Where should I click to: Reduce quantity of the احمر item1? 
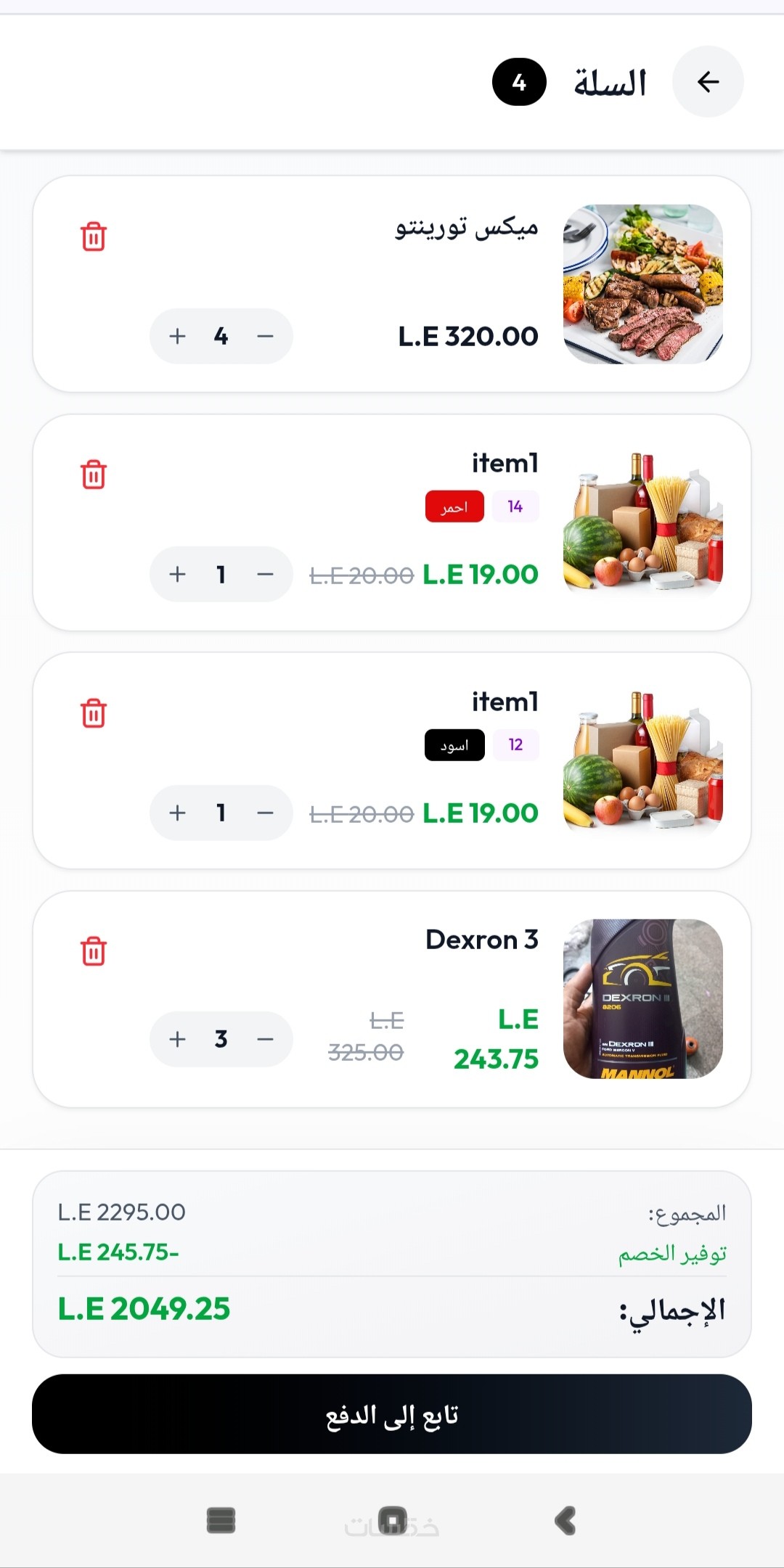pyautogui.click(x=265, y=574)
